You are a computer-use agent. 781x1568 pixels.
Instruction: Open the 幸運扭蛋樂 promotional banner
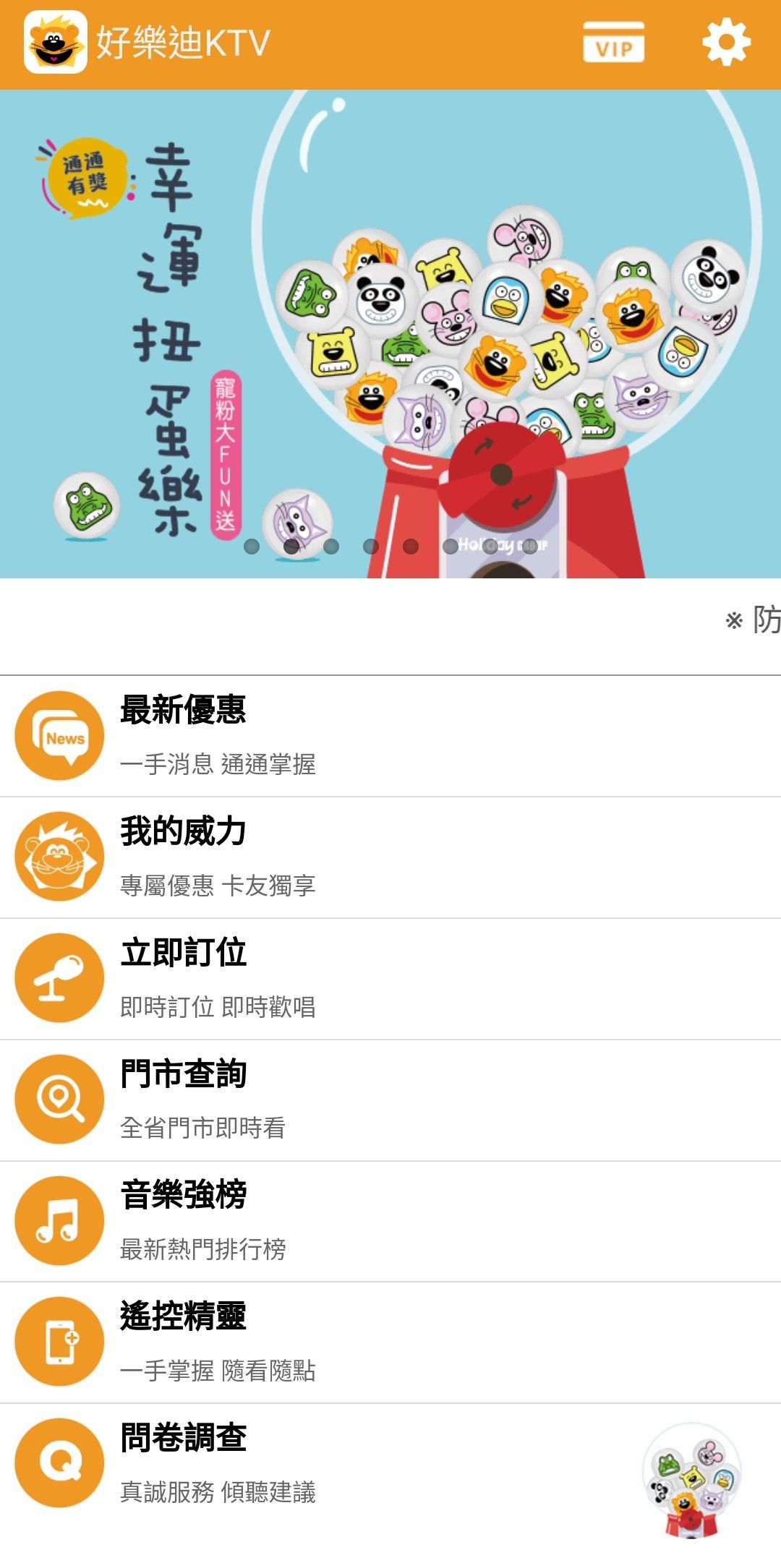point(390,333)
